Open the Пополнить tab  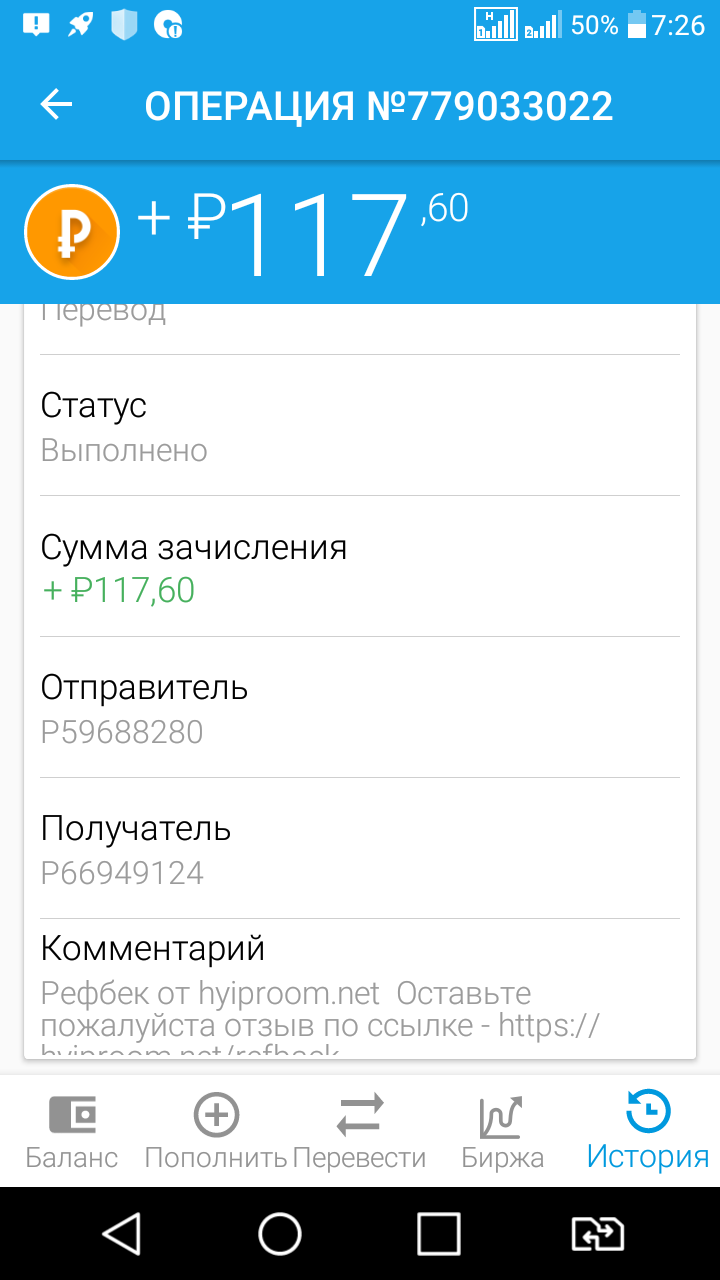click(x=216, y=1131)
